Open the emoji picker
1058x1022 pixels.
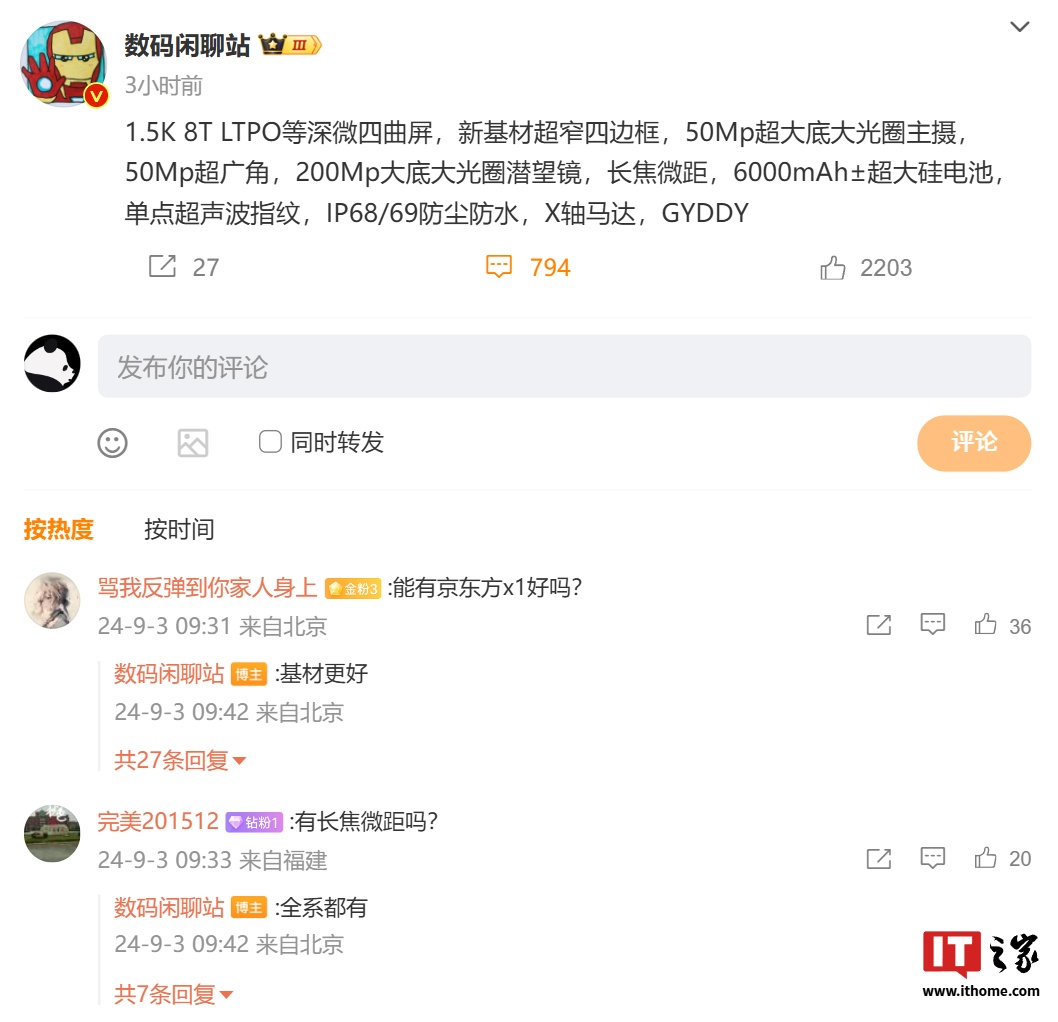pyautogui.click(x=112, y=443)
